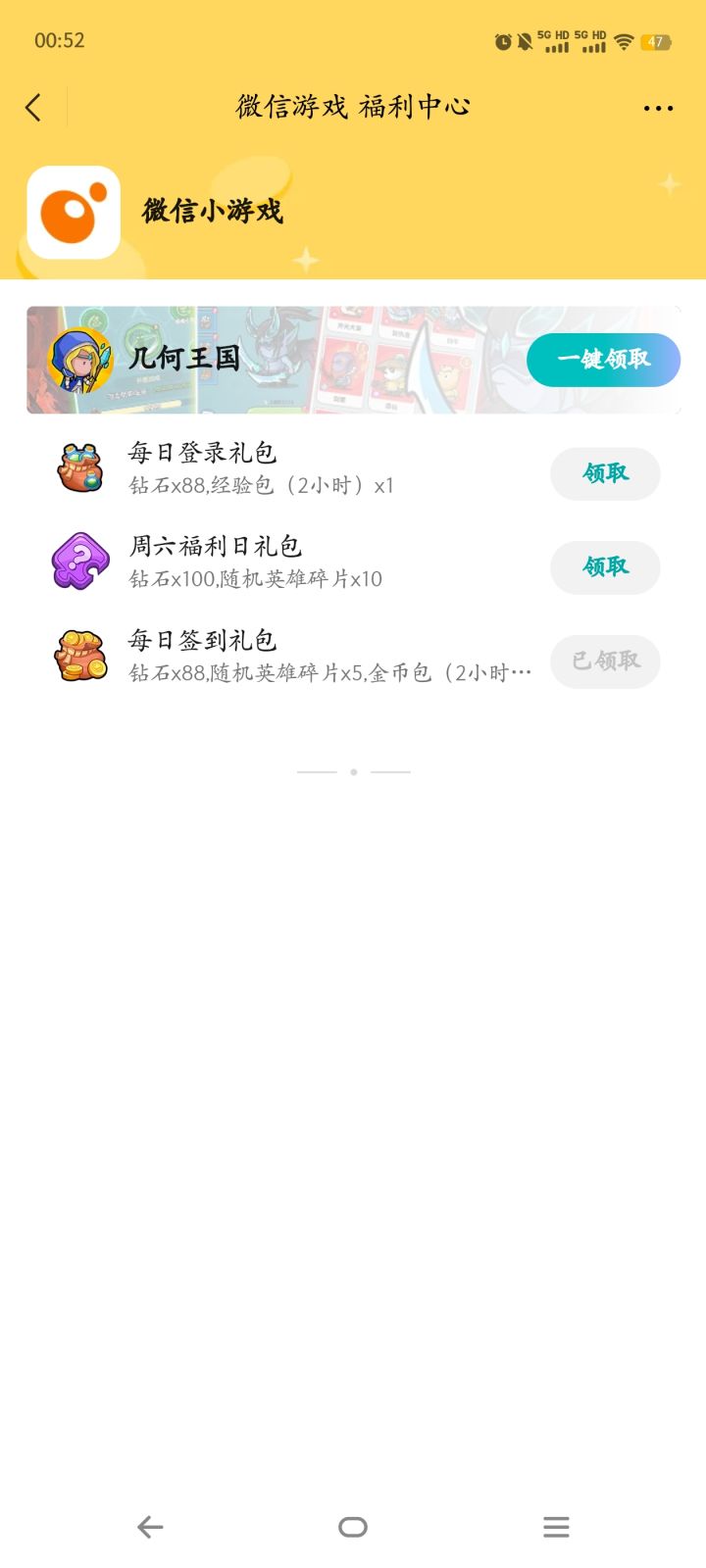Screen dimensions: 706x1568
Task: Open the three-dot more options menu
Action: (x=658, y=108)
